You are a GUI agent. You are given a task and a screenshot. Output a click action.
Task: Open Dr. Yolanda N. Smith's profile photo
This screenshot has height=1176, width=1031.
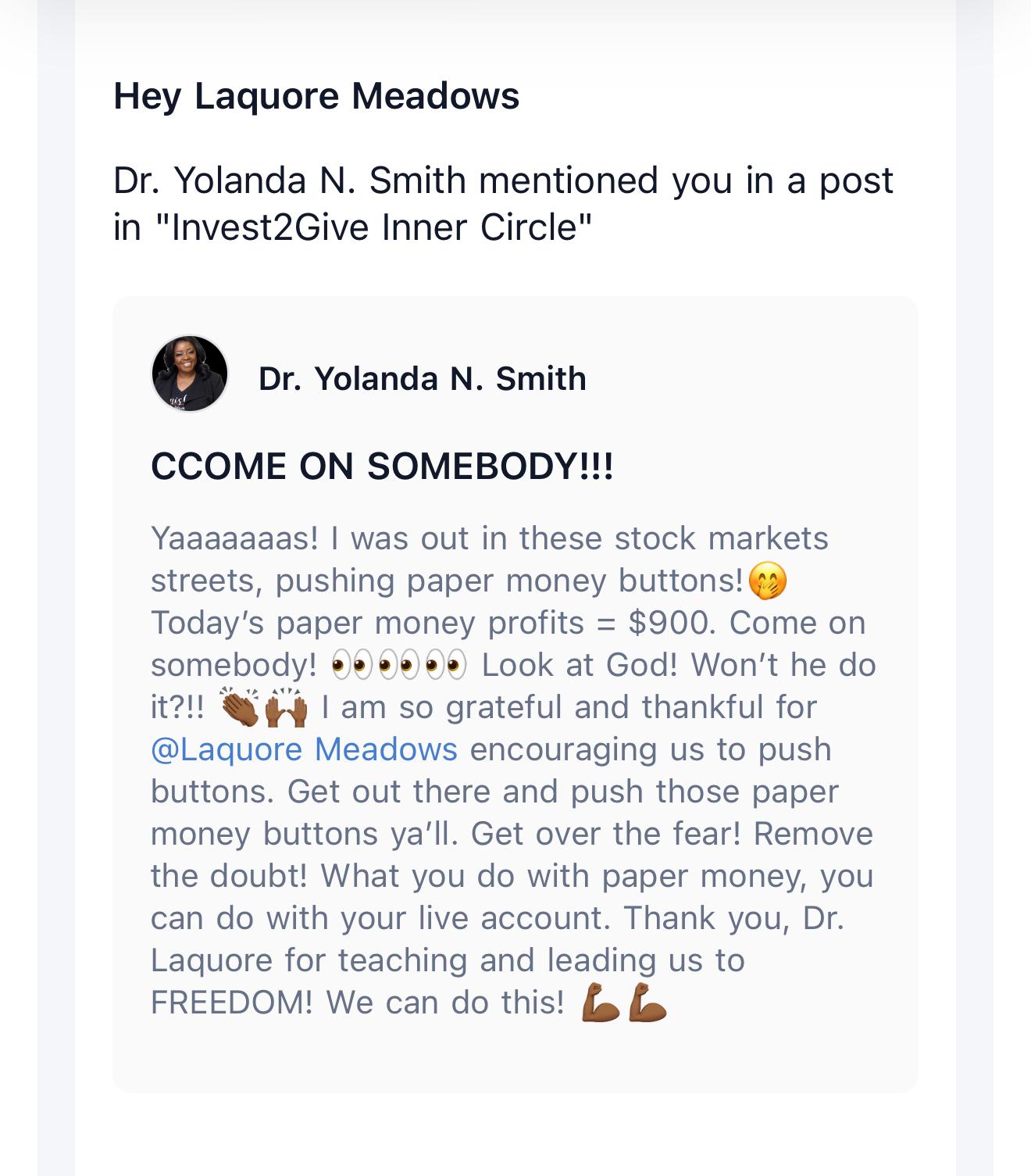(190, 374)
